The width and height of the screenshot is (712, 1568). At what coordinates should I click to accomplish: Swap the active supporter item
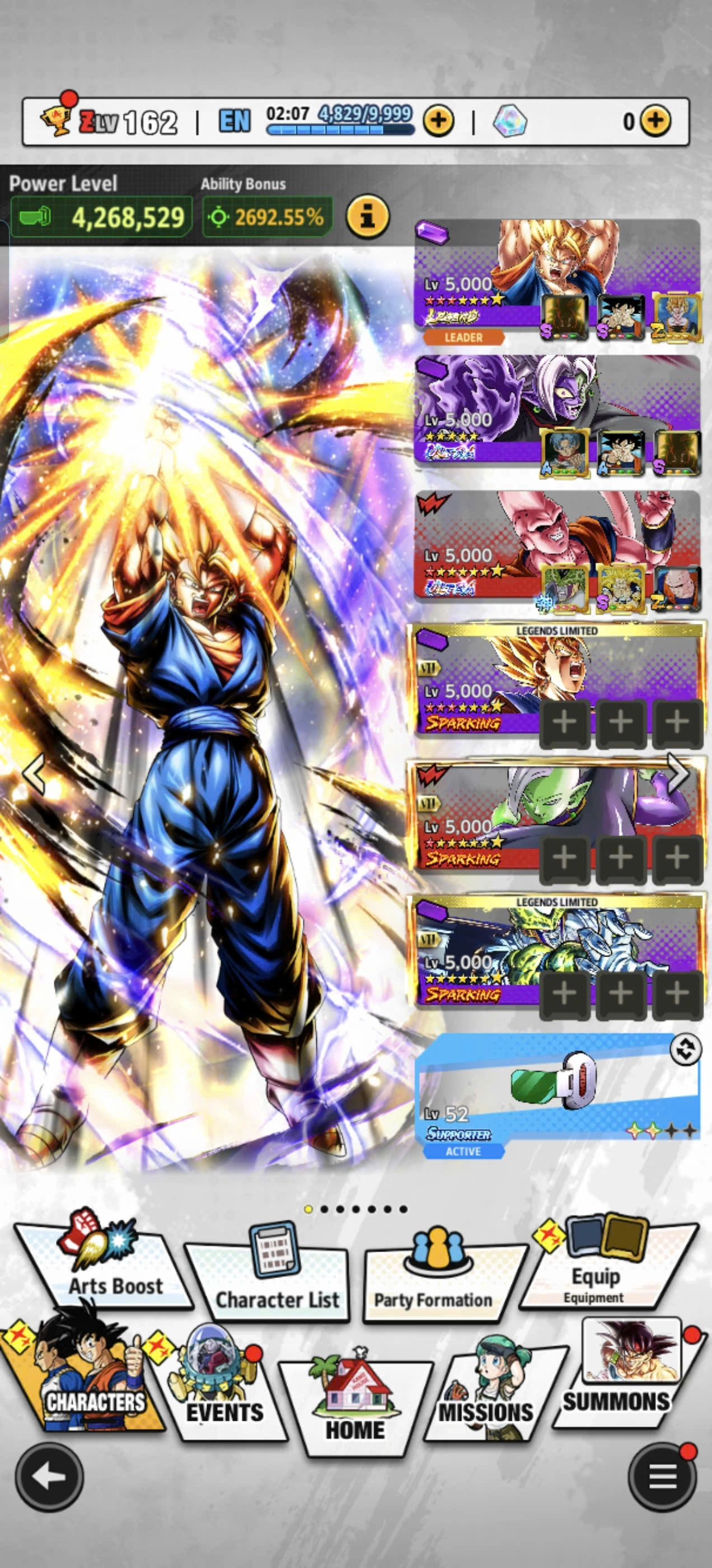click(685, 1049)
